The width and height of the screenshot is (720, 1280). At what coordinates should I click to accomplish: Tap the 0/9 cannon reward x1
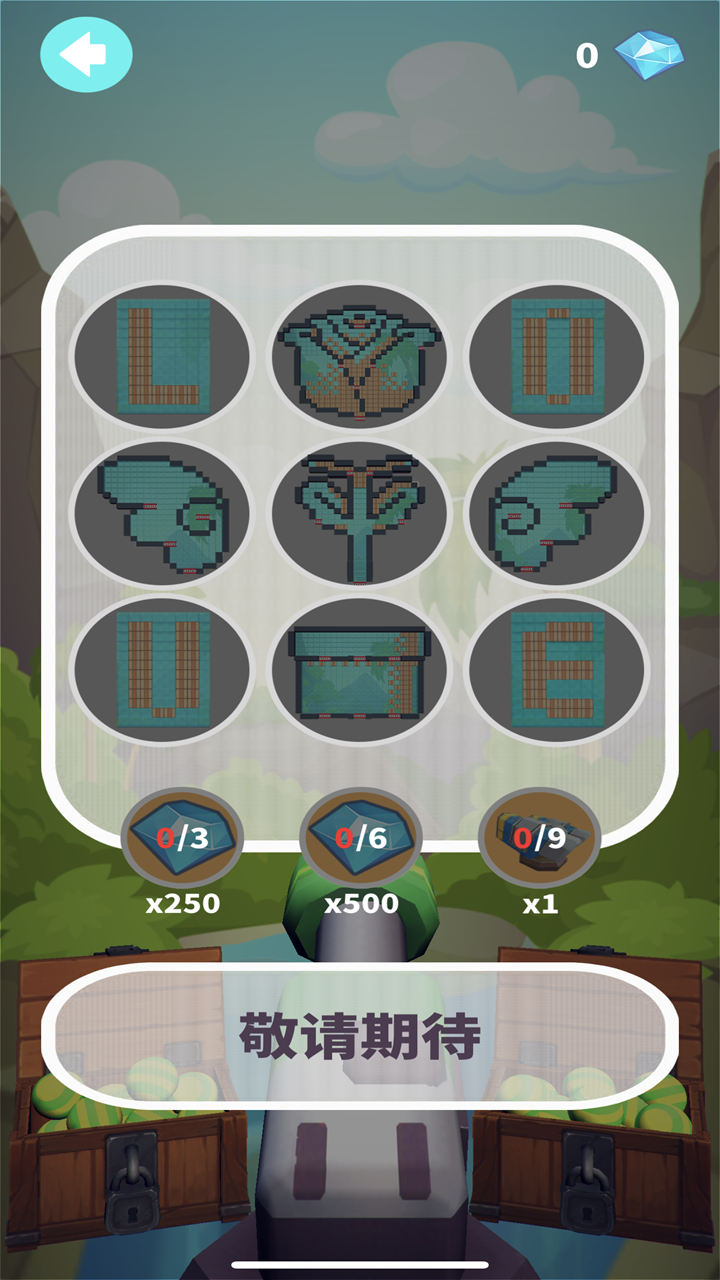coord(540,838)
